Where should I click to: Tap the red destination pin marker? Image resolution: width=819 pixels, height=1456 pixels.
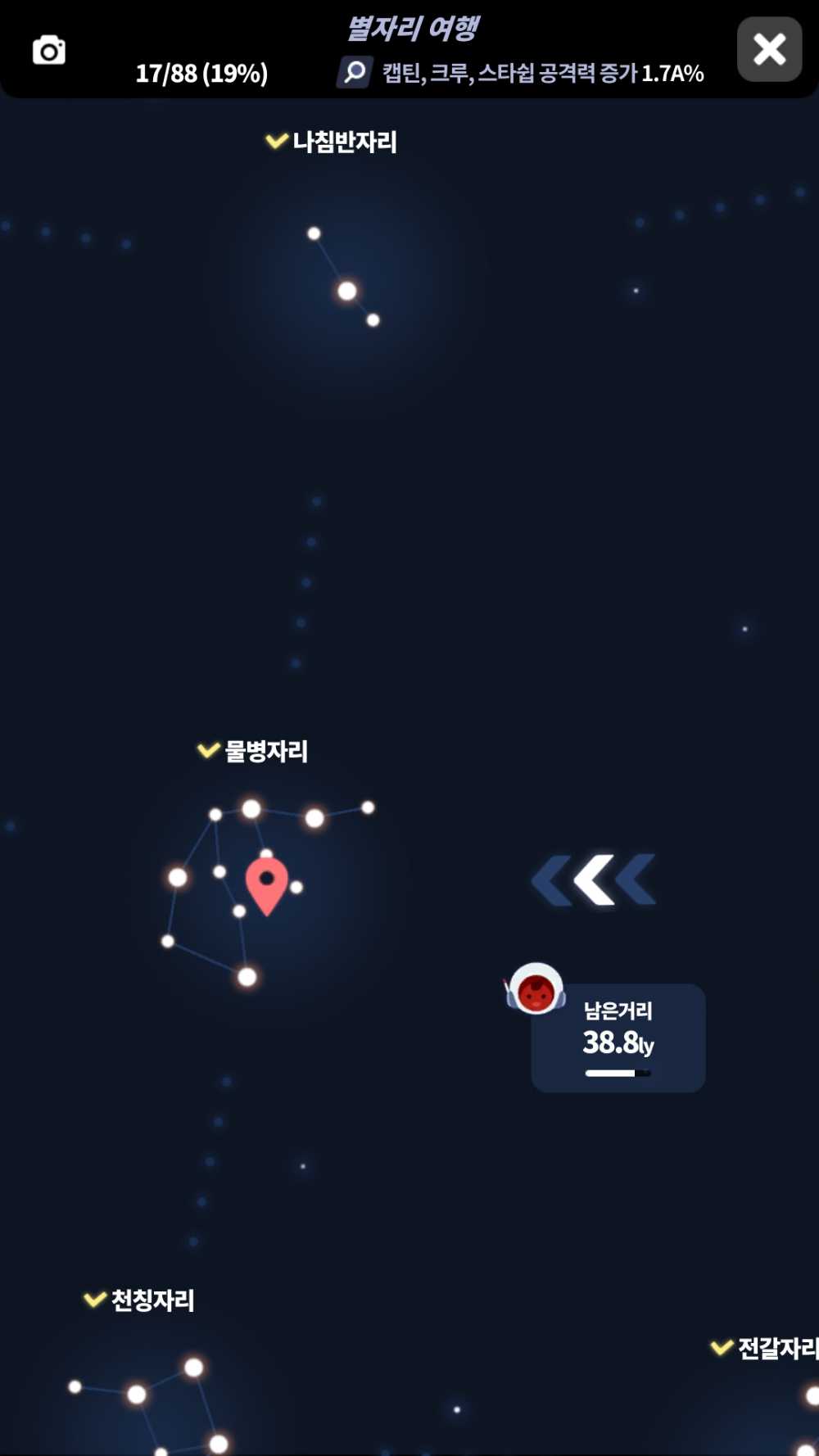(267, 883)
